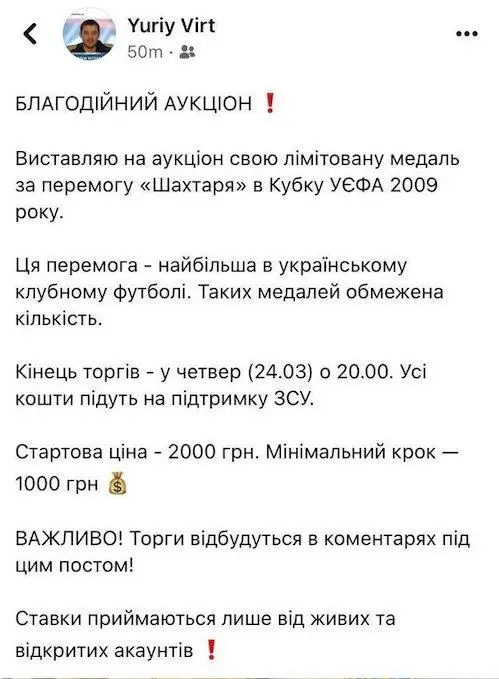Go back using the arrow

[x=30, y=34]
